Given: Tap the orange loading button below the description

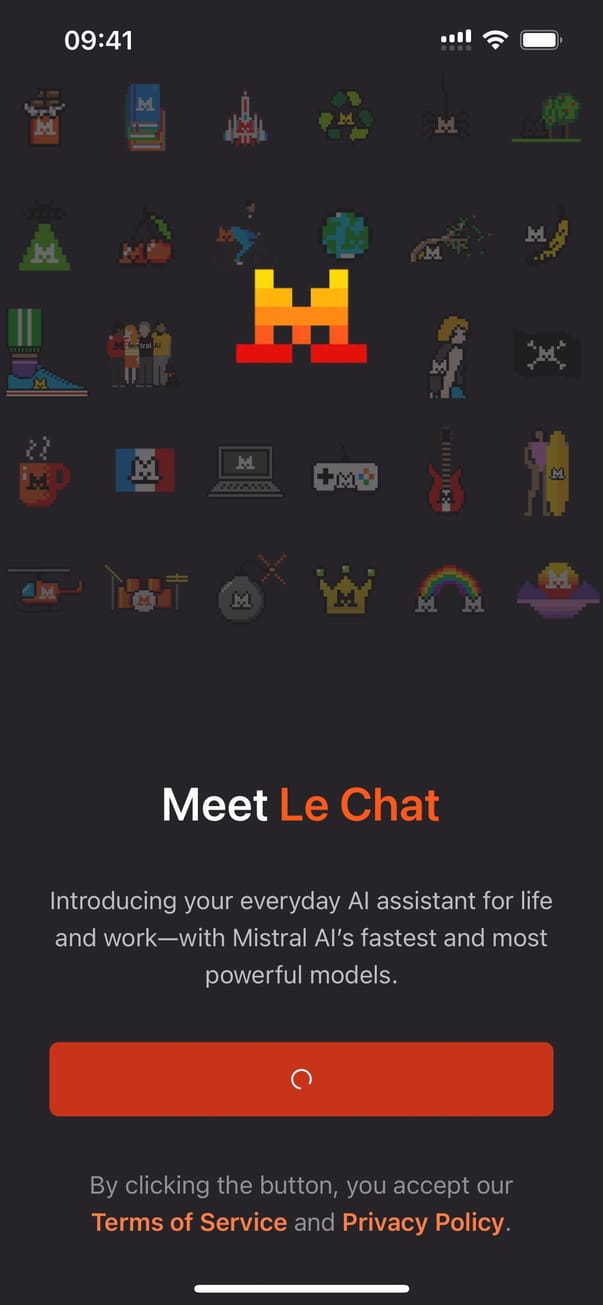Looking at the screenshot, I should point(301,1079).
